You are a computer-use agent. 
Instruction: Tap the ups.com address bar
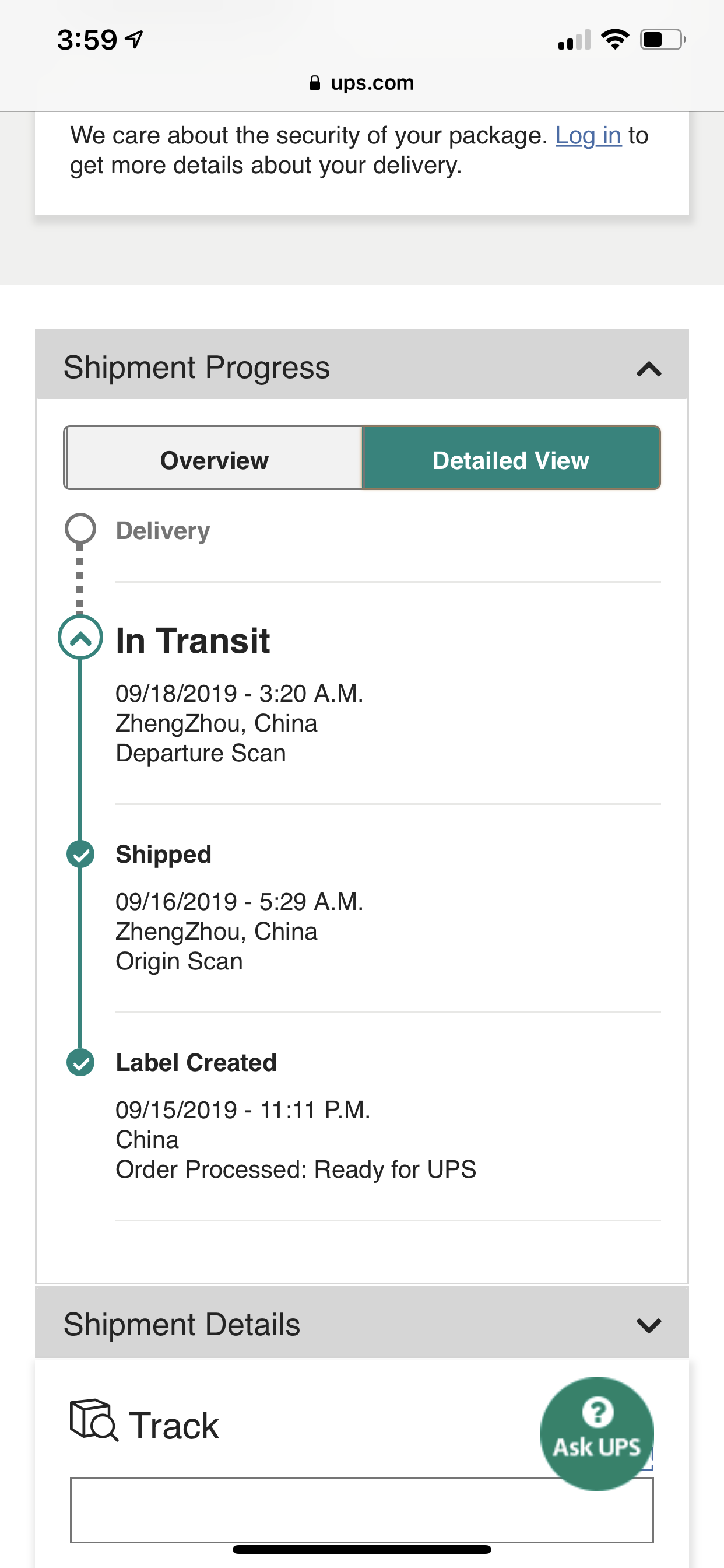point(362,83)
